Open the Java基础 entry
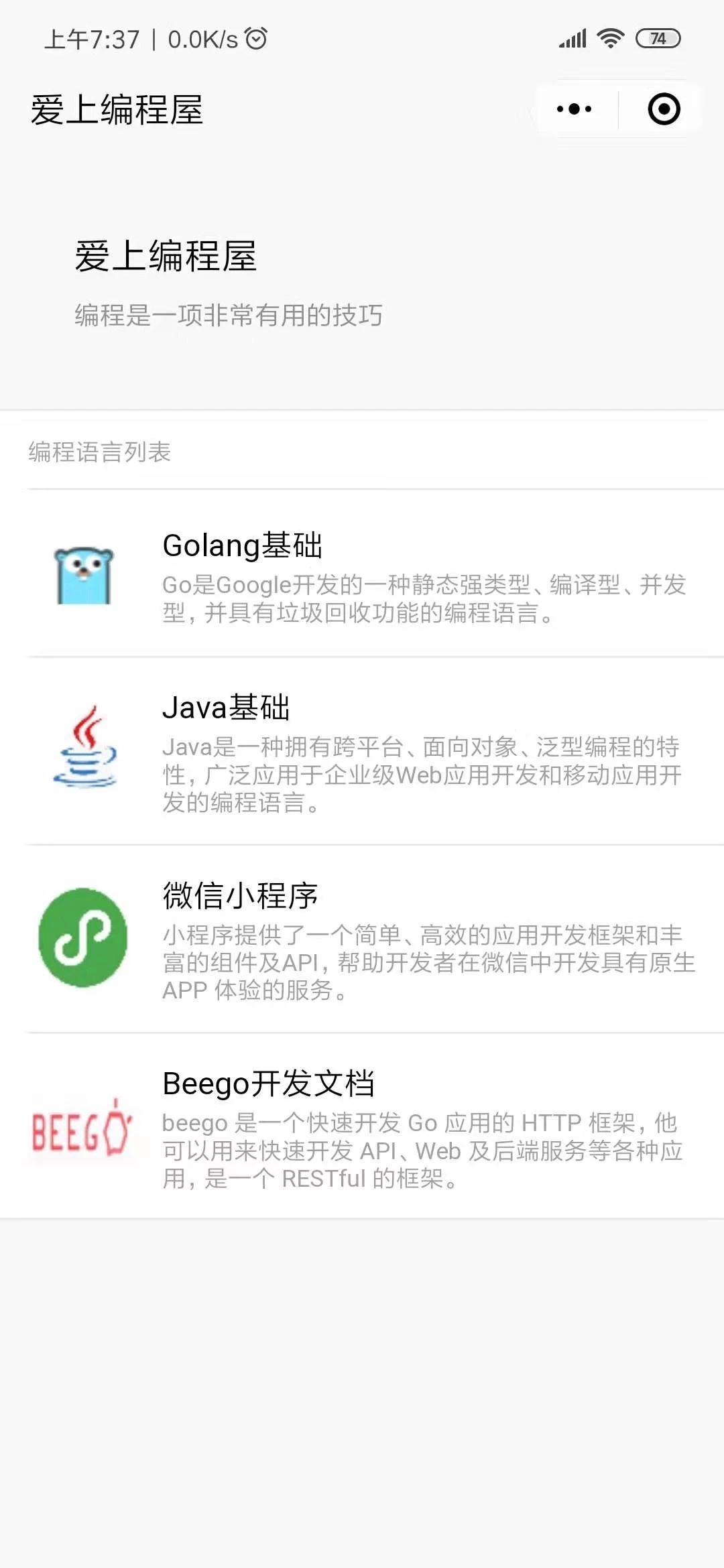Viewport: 724px width, 1568px height. click(x=362, y=751)
